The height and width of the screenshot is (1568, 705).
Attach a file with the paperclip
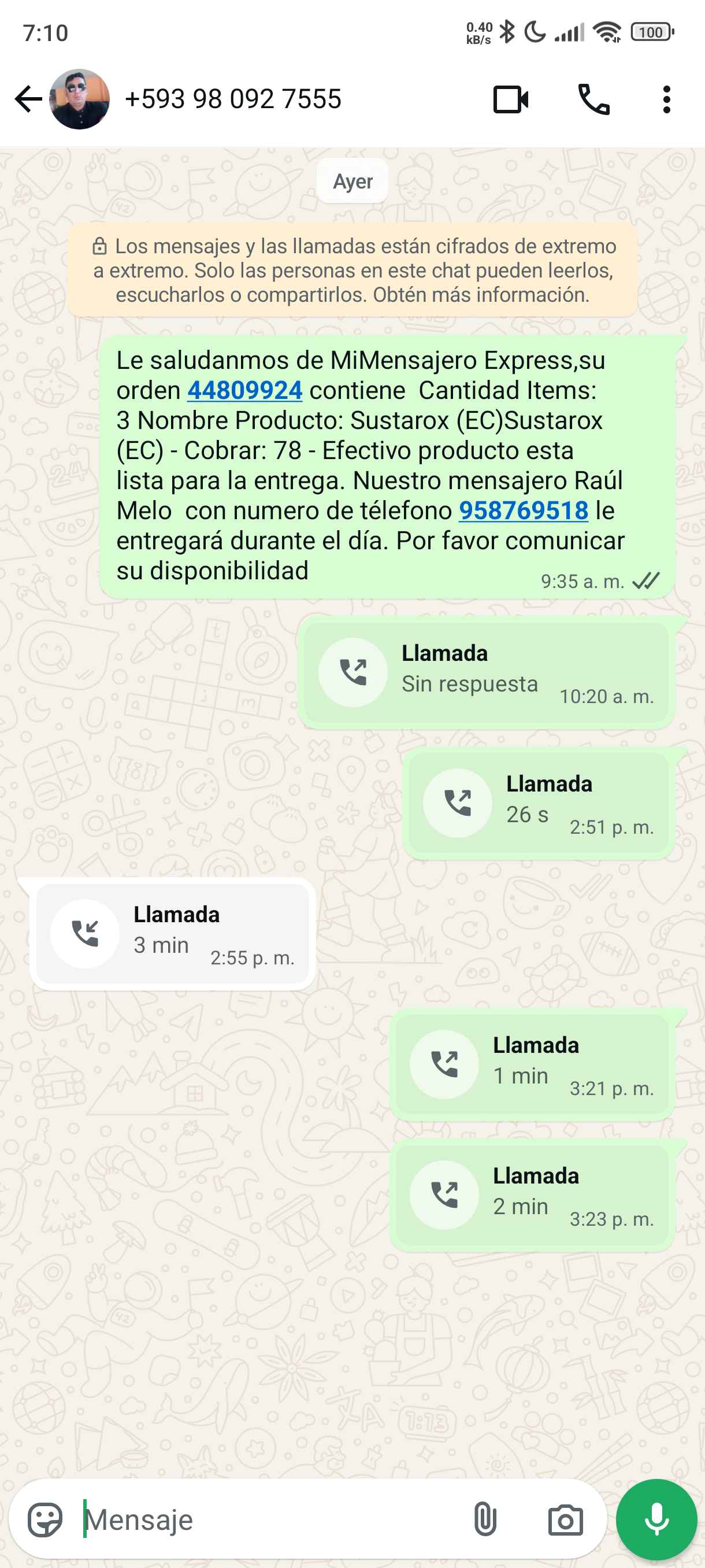tap(485, 1520)
